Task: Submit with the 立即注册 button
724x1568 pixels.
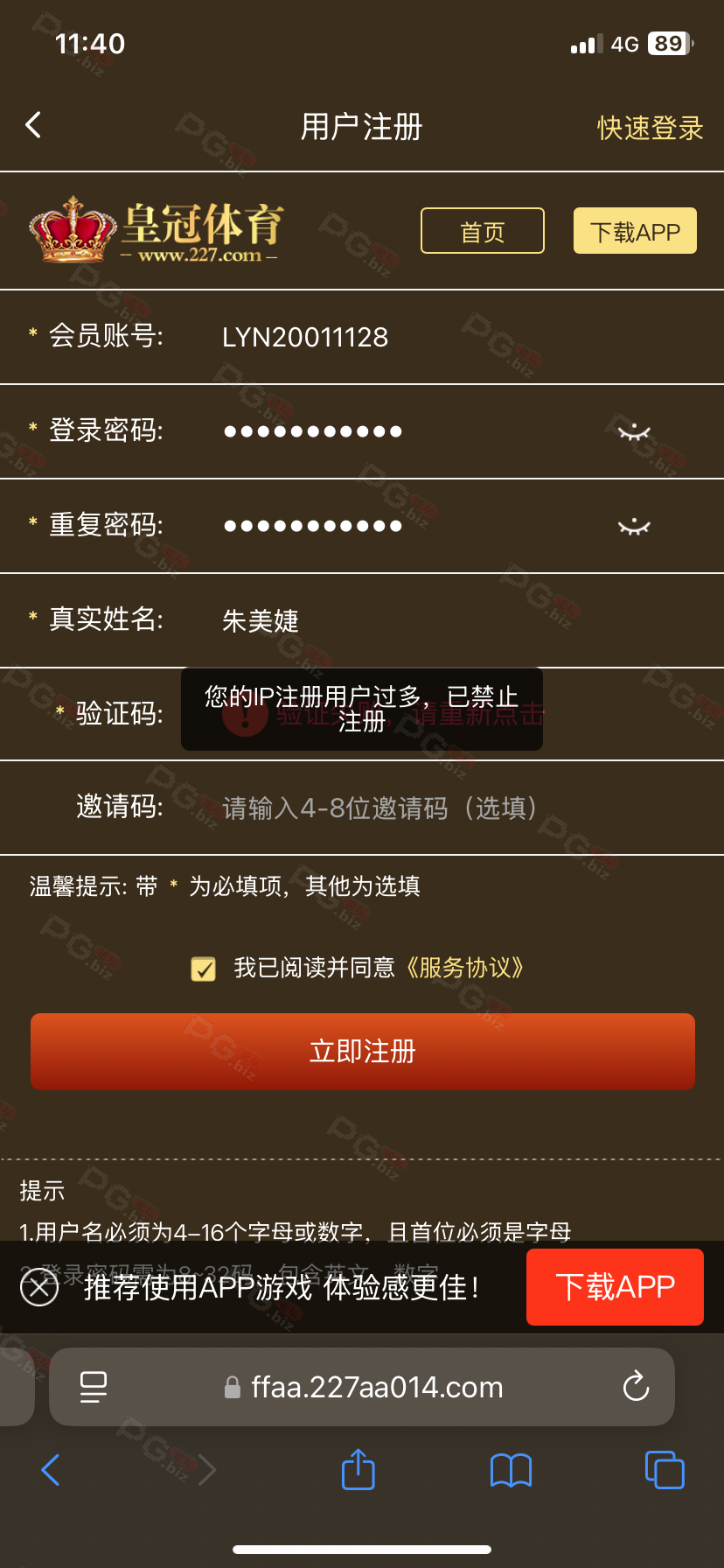Action: click(363, 1051)
